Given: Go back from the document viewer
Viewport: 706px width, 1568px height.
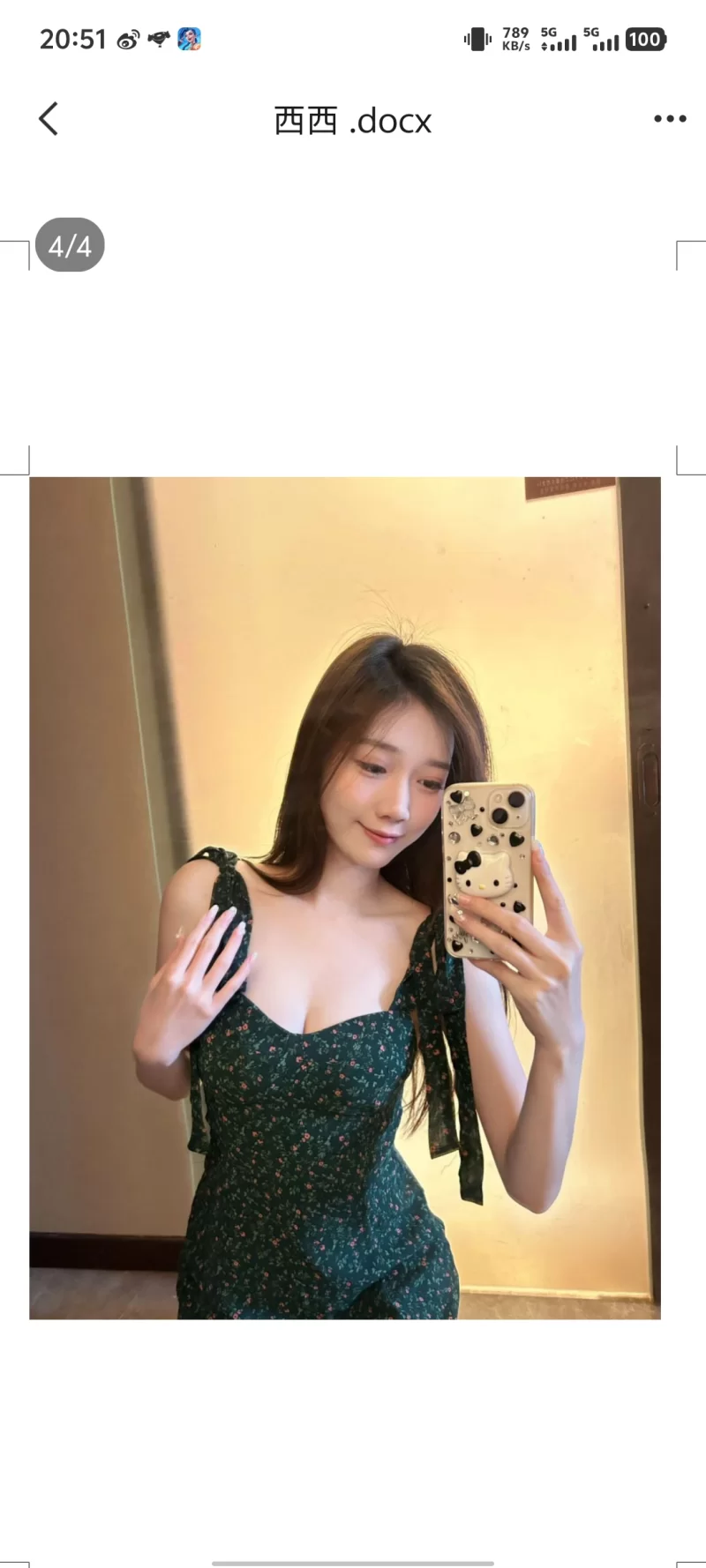Looking at the screenshot, I should pos(49,119).
